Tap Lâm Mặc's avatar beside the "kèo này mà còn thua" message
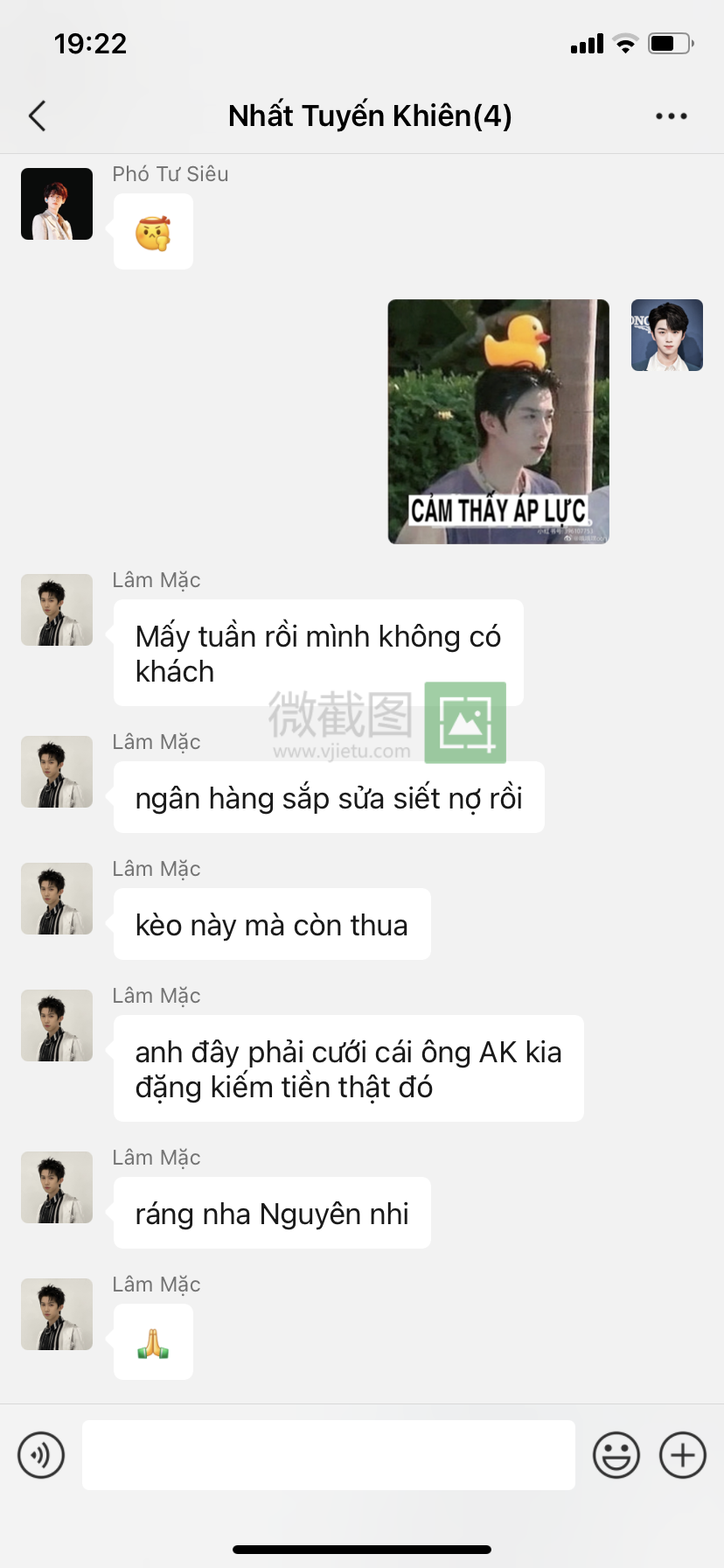Screen dimensions: 724x1568 57,899
